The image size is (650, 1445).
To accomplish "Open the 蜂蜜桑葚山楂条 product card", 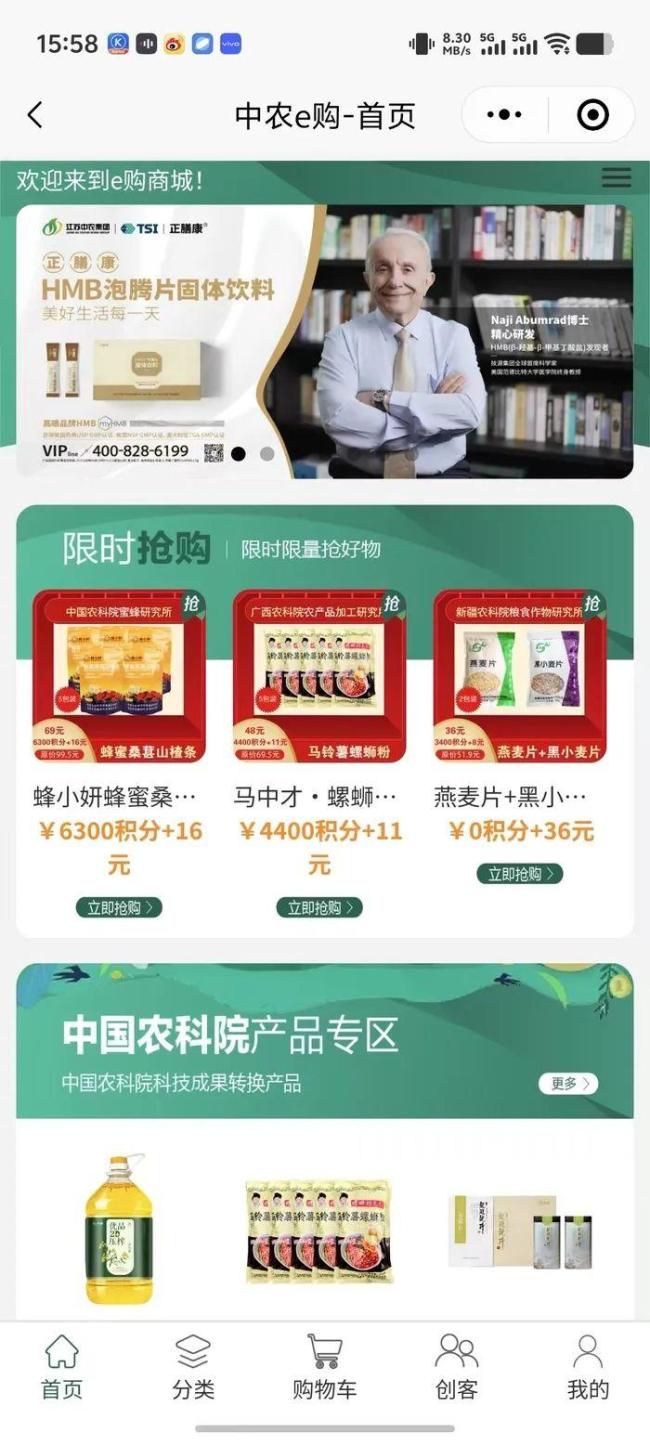I will tap(119, 676).
